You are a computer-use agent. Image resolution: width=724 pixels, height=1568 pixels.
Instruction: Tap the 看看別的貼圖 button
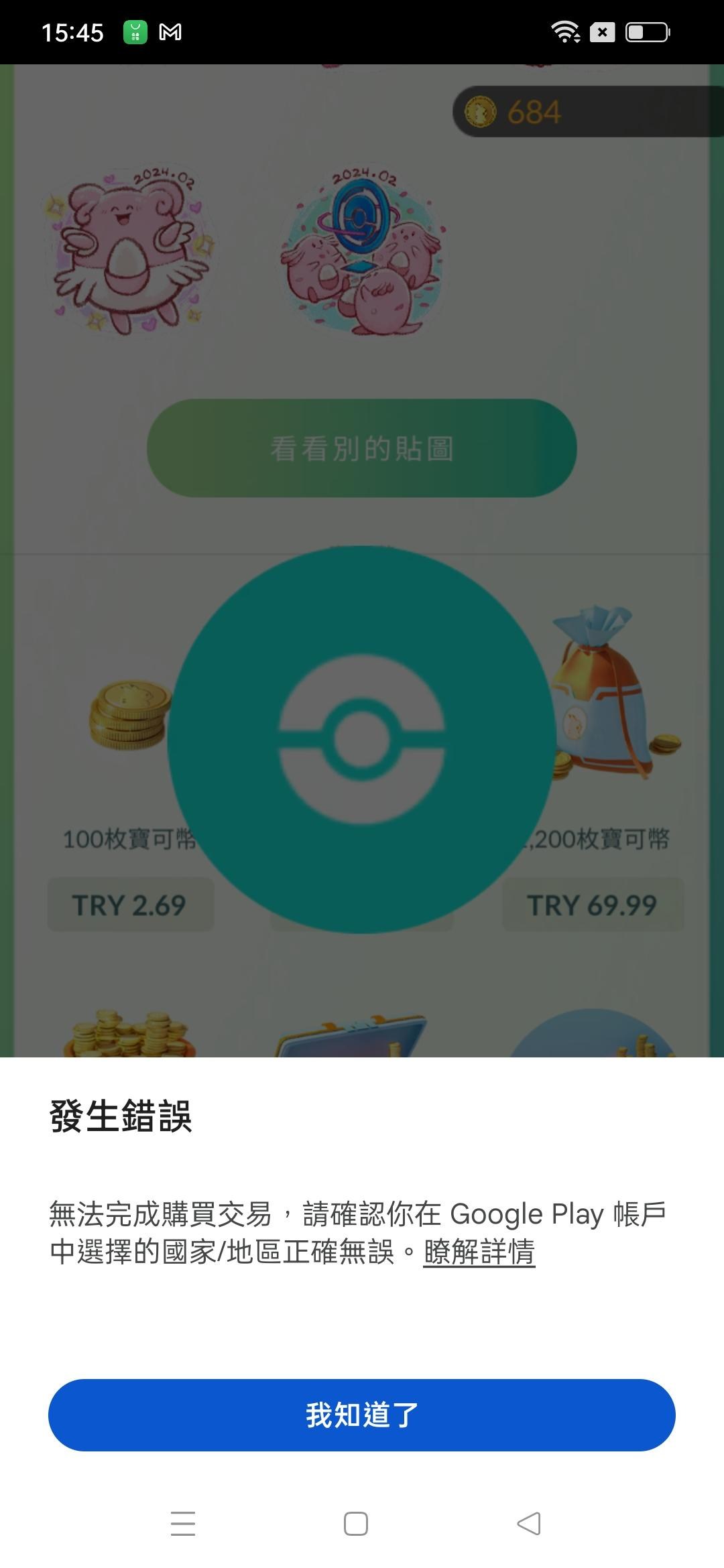(x=362, y=450)
